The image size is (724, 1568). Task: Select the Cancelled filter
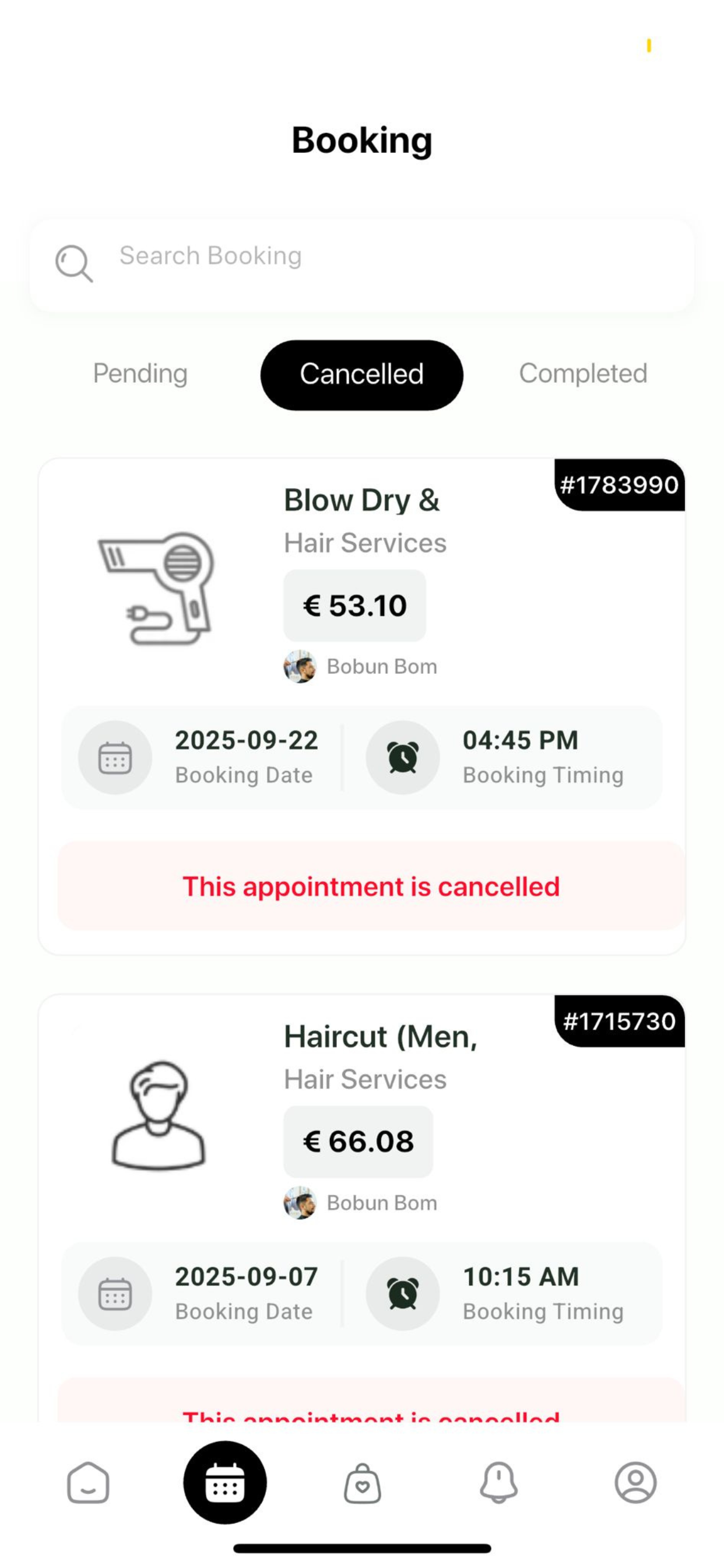(x=362, y=374)
